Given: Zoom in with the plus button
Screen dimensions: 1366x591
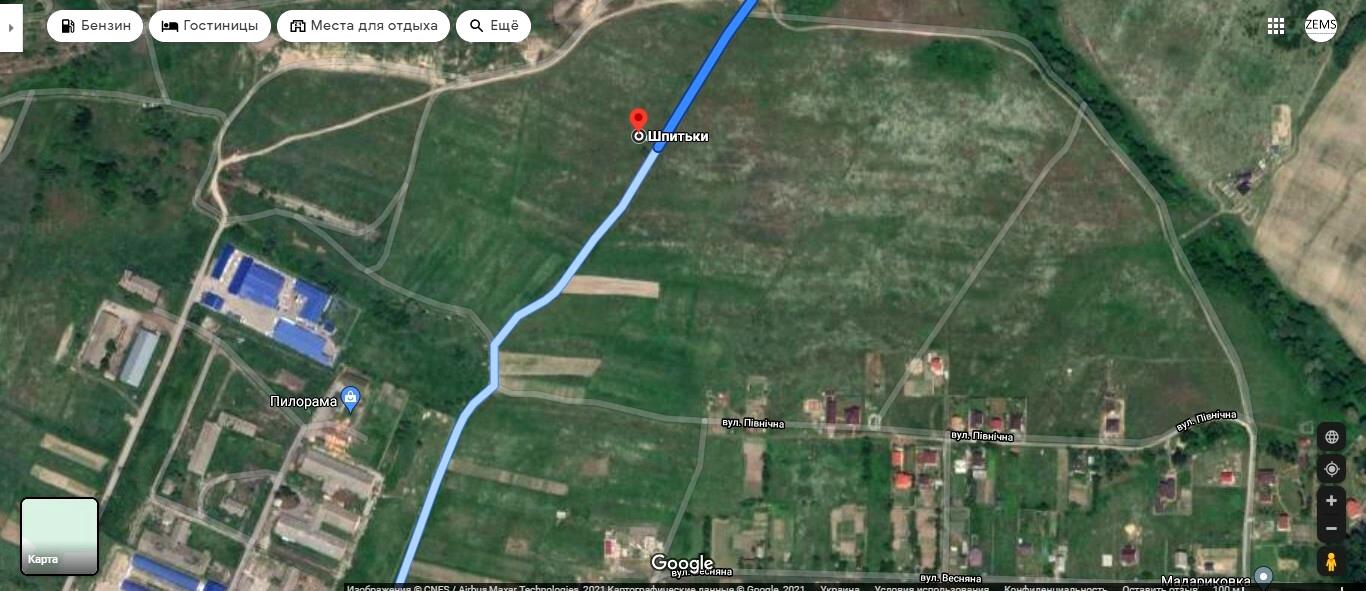Looking at the screenshot, I should point(1331,501).
